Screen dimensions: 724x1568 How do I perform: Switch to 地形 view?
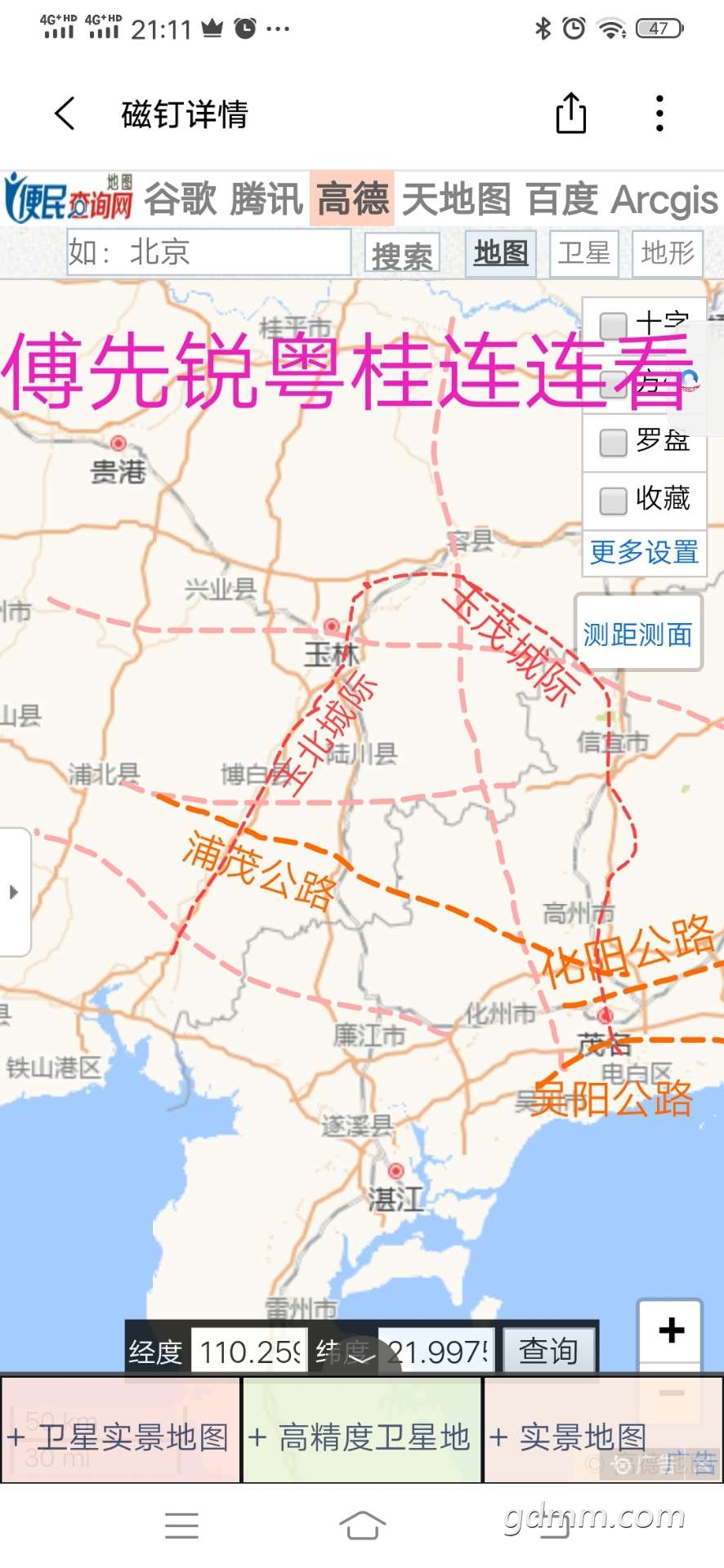668,253
